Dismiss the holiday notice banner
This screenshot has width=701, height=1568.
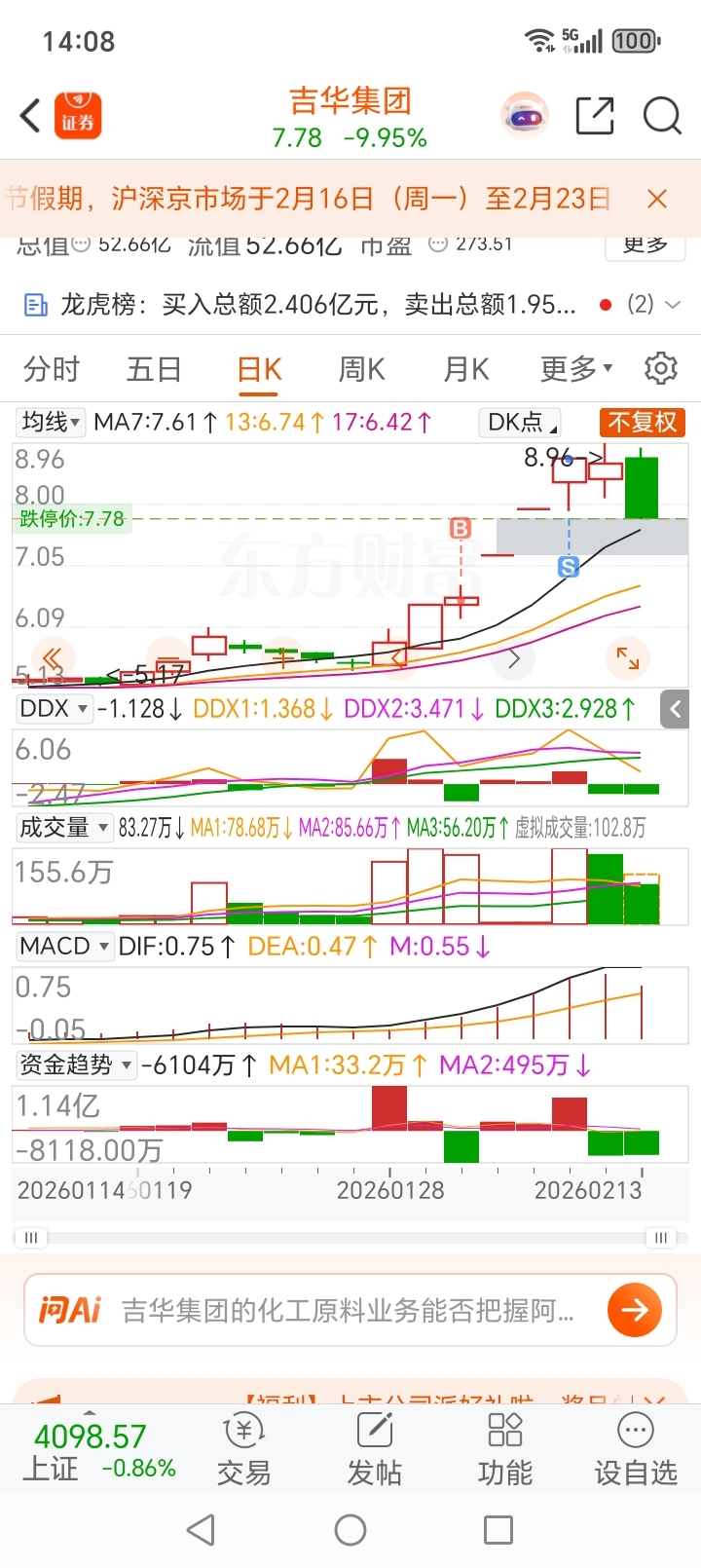coord(657,199)
